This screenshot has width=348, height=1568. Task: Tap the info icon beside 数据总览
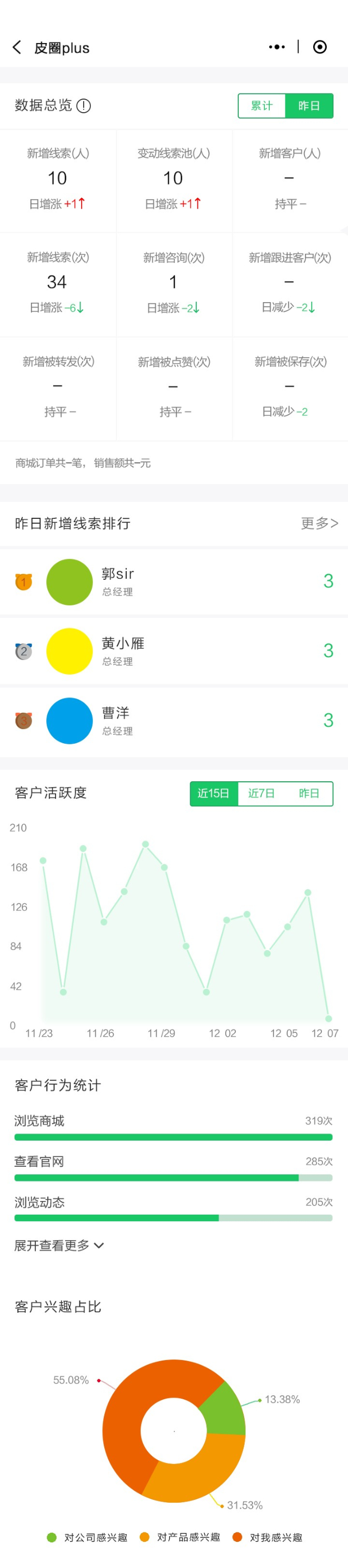[84, 106]
